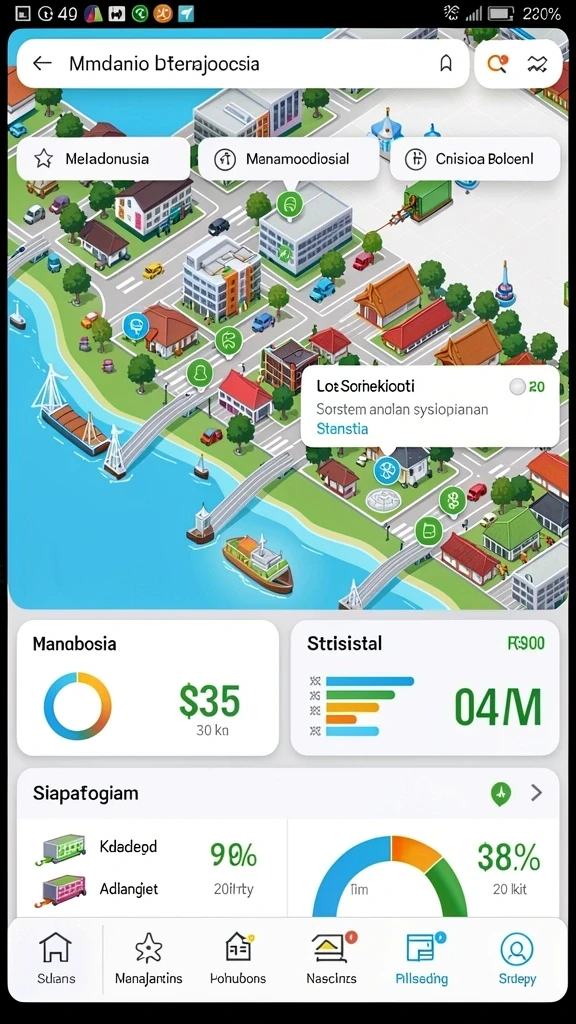Expand Siapafogiam with the chevron arrow
The height and width of the screenshot is (1024, 576).
coord(536,793)
